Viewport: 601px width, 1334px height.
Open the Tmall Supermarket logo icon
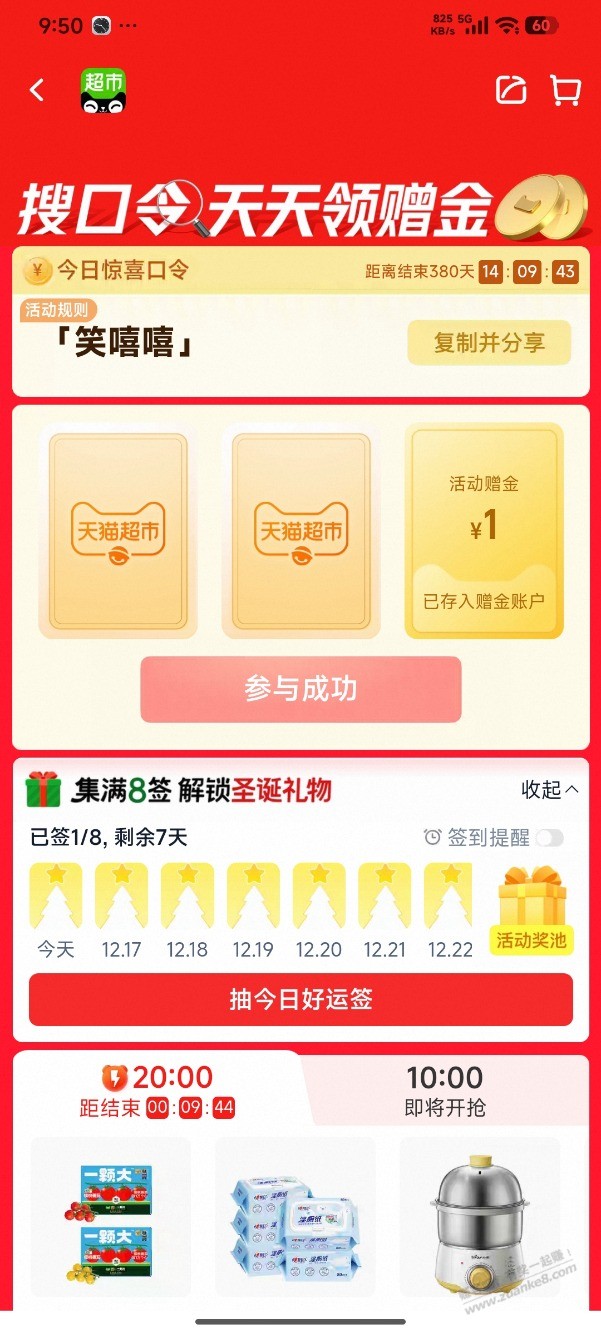click(x=104, y=91)
